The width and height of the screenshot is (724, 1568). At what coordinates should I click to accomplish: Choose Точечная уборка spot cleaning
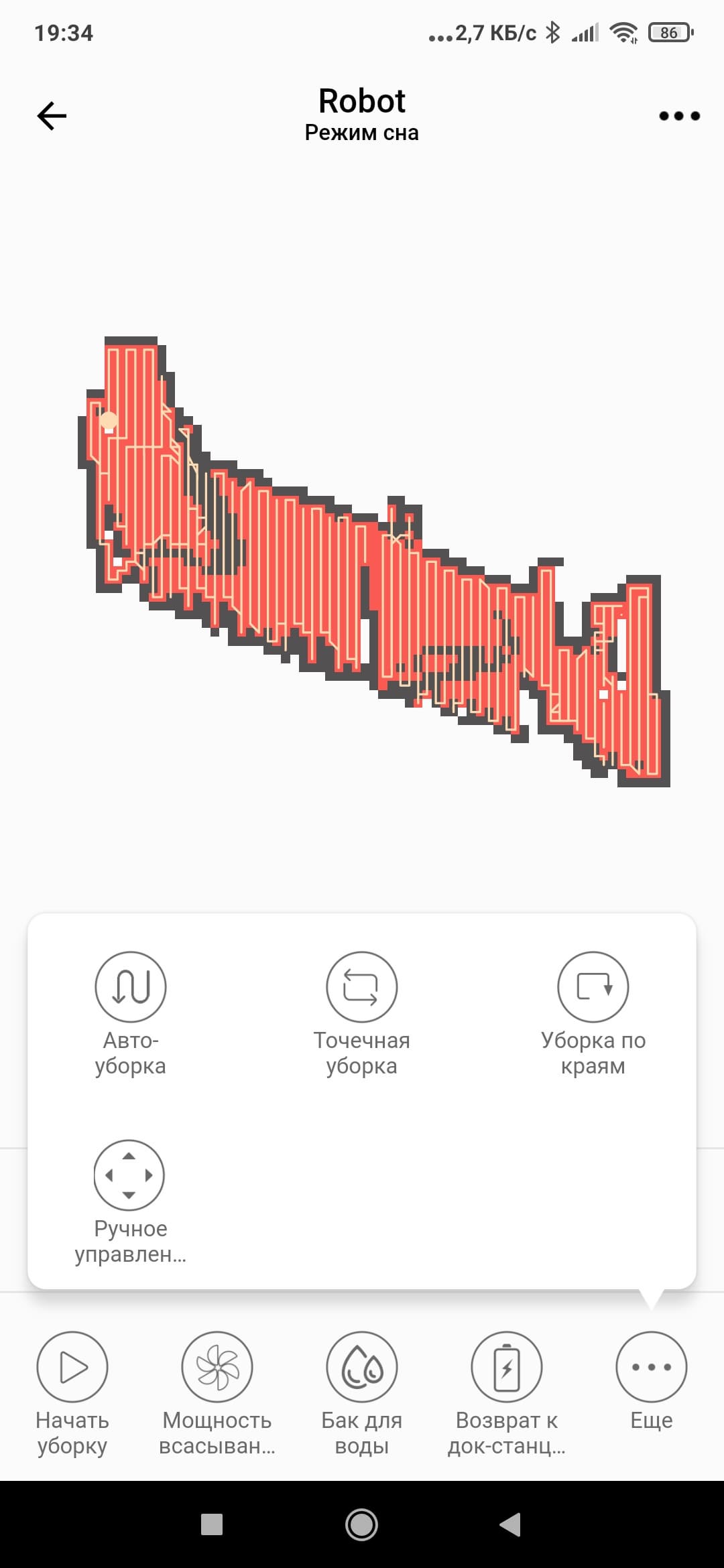click(x=362, y=987)
